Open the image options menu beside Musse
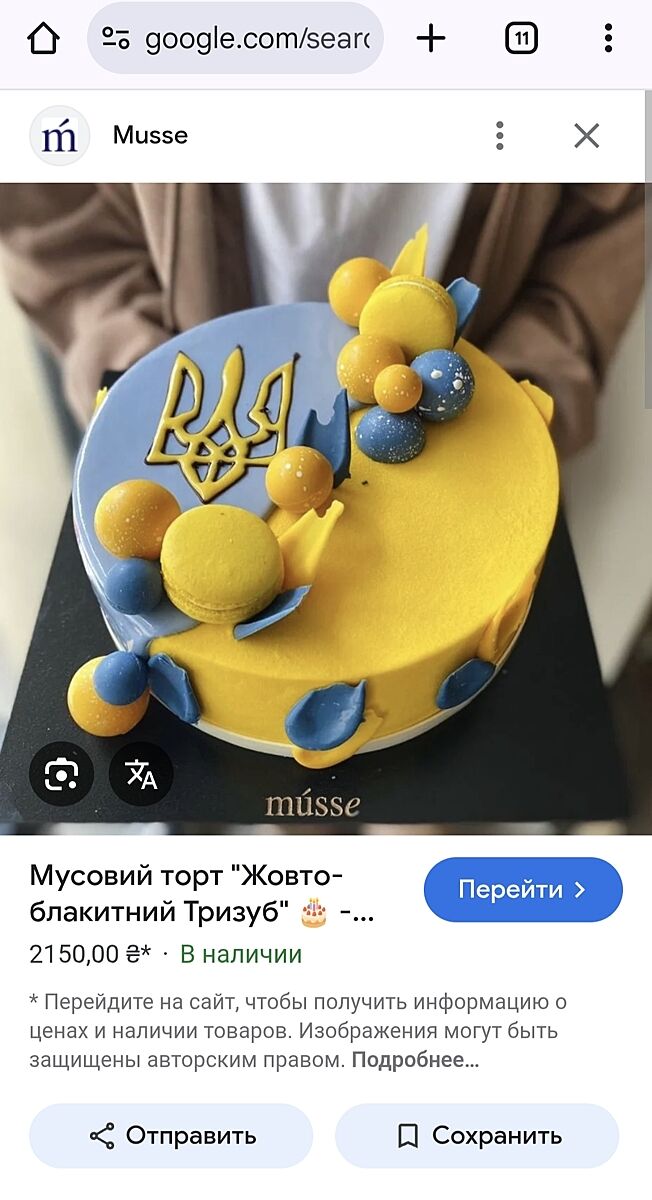Screen dimensions: 652x1200 tap(499, 135)
